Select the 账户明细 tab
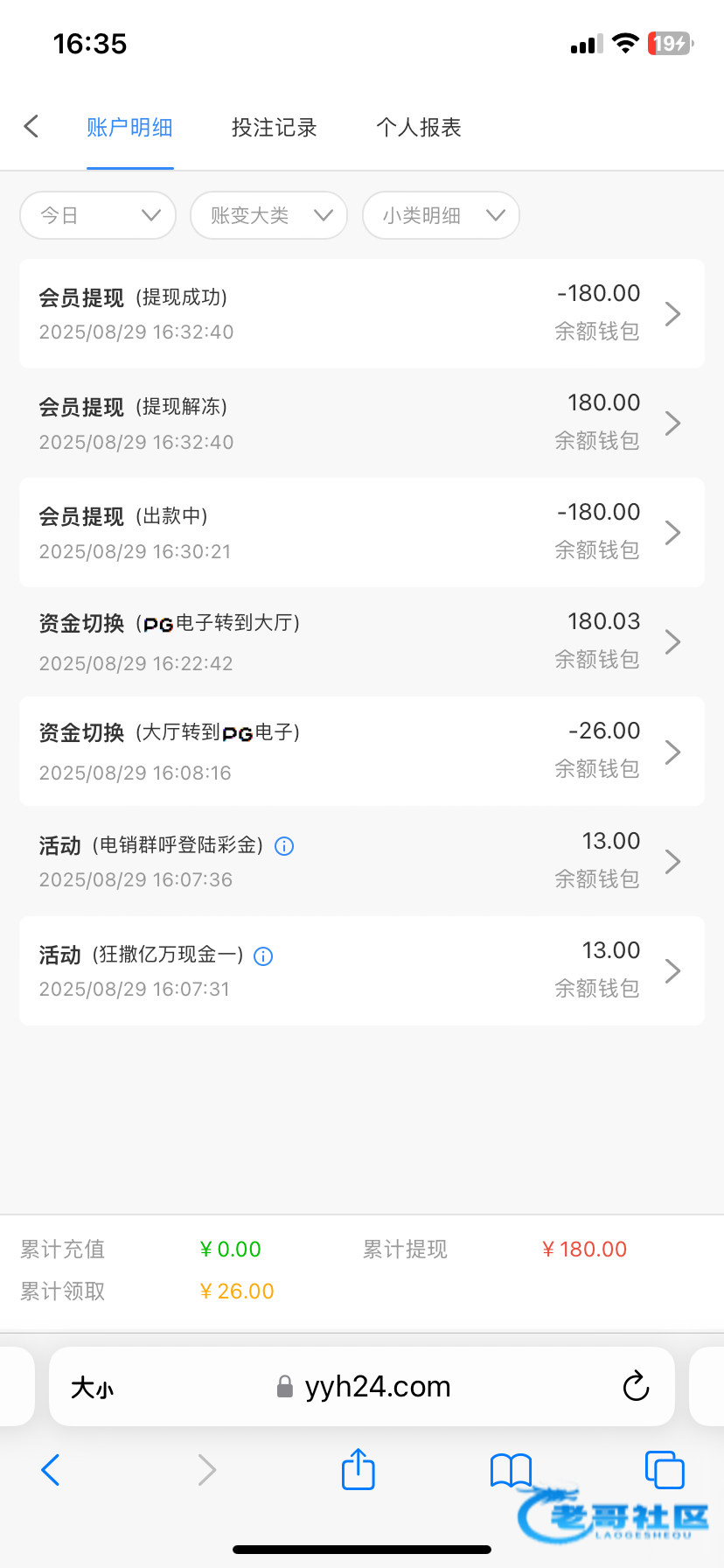 [129, 128]
